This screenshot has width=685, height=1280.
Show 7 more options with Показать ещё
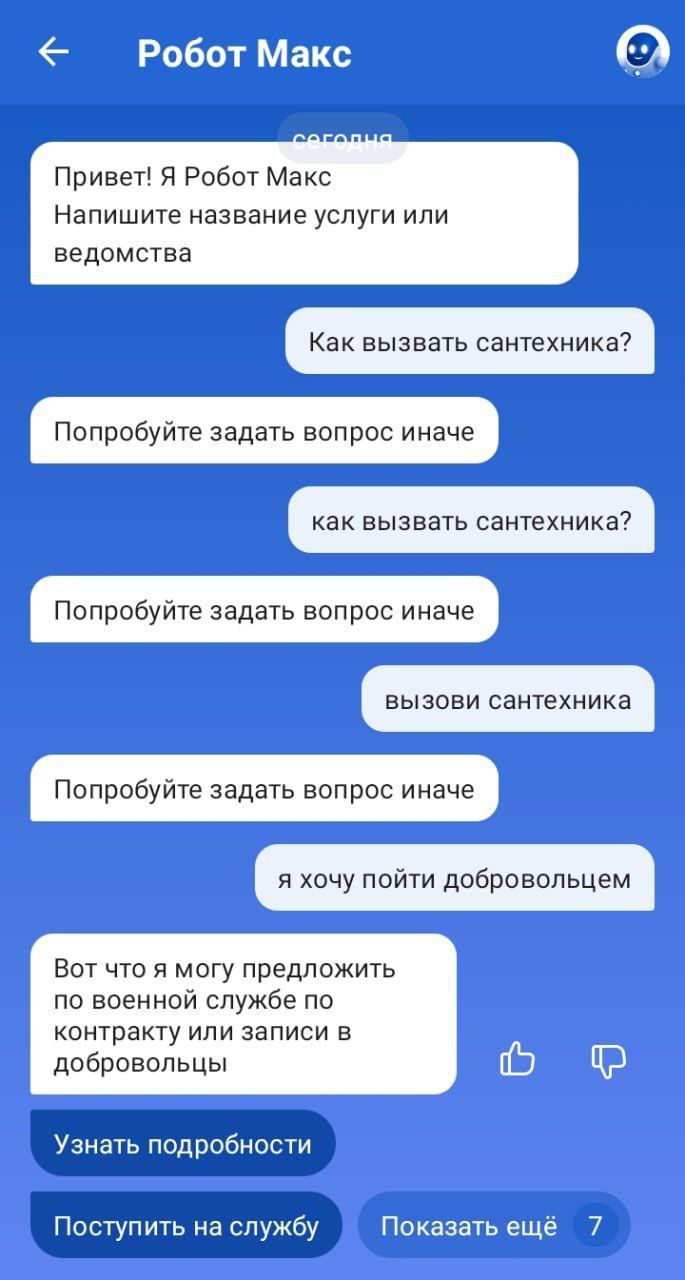coord(493,1225)
